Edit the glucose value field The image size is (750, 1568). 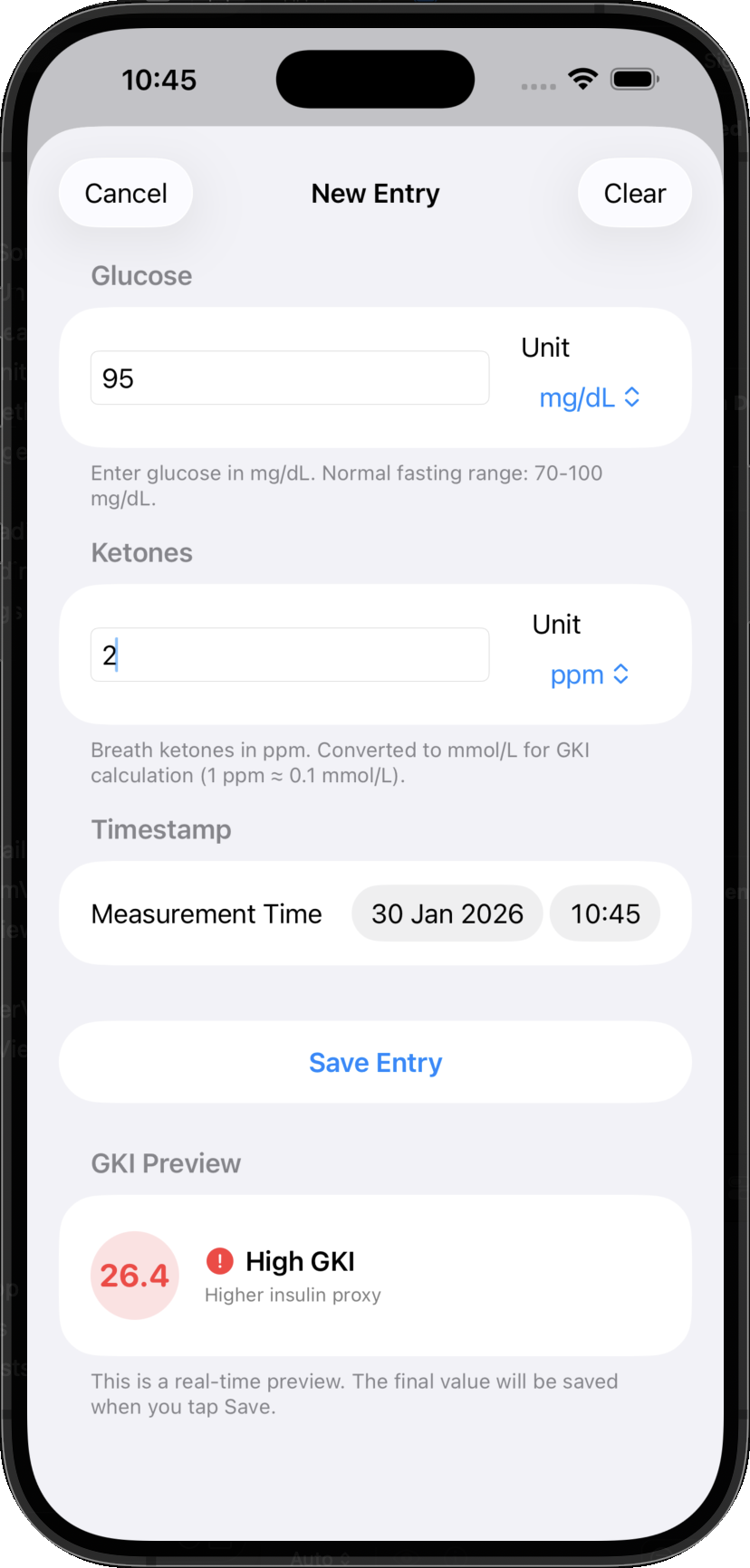click(290, 378)
